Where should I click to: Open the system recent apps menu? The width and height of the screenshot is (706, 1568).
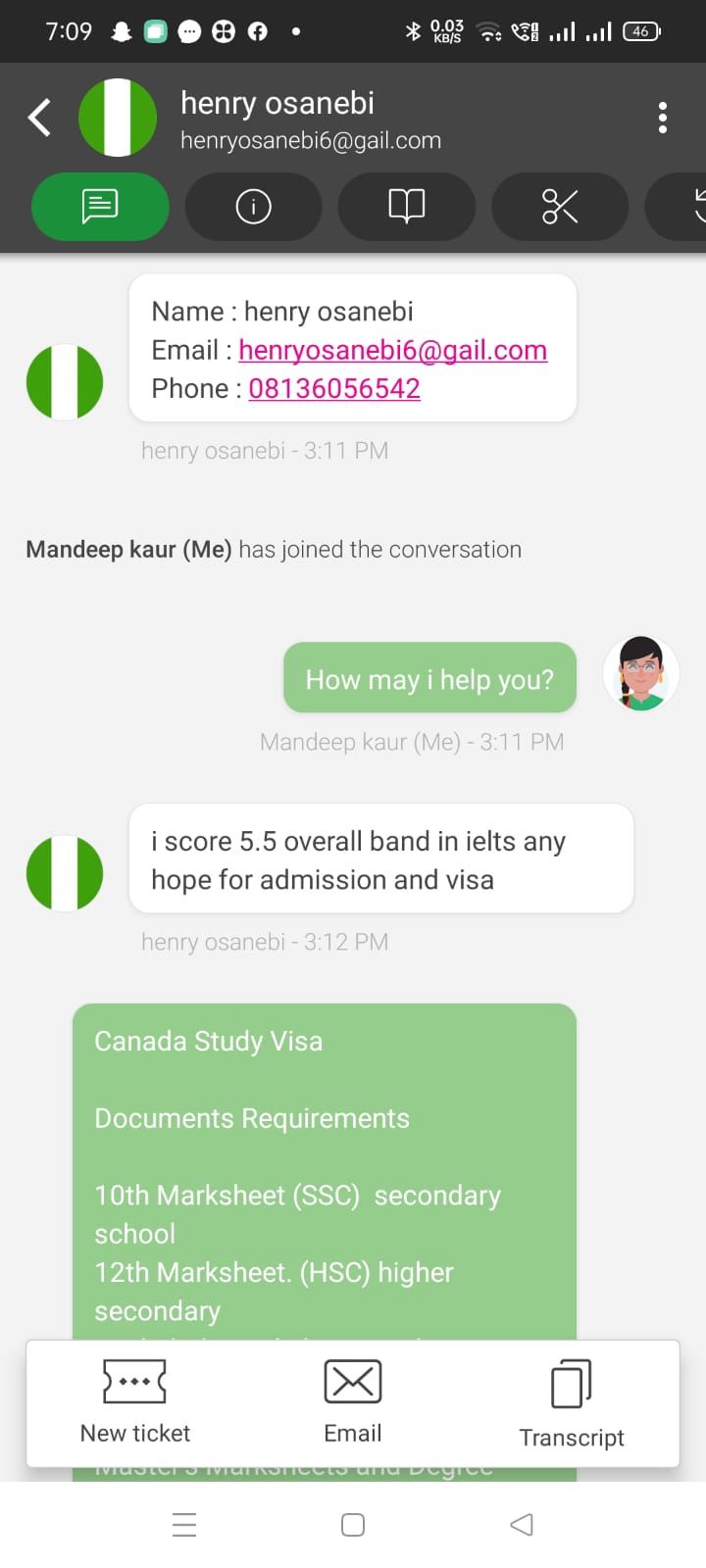184,1525
